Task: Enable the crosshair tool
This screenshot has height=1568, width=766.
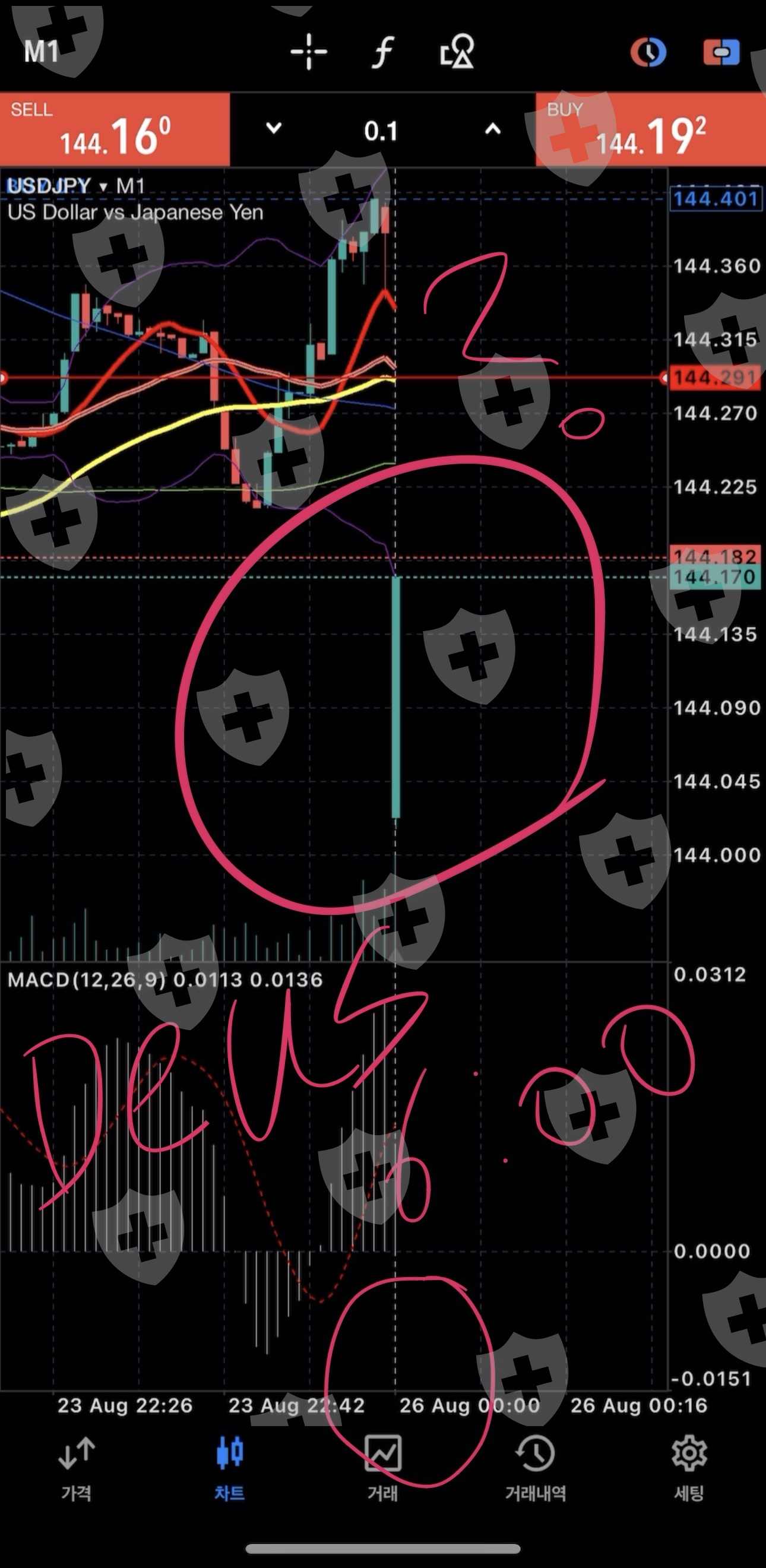Action: coord(309,52)
